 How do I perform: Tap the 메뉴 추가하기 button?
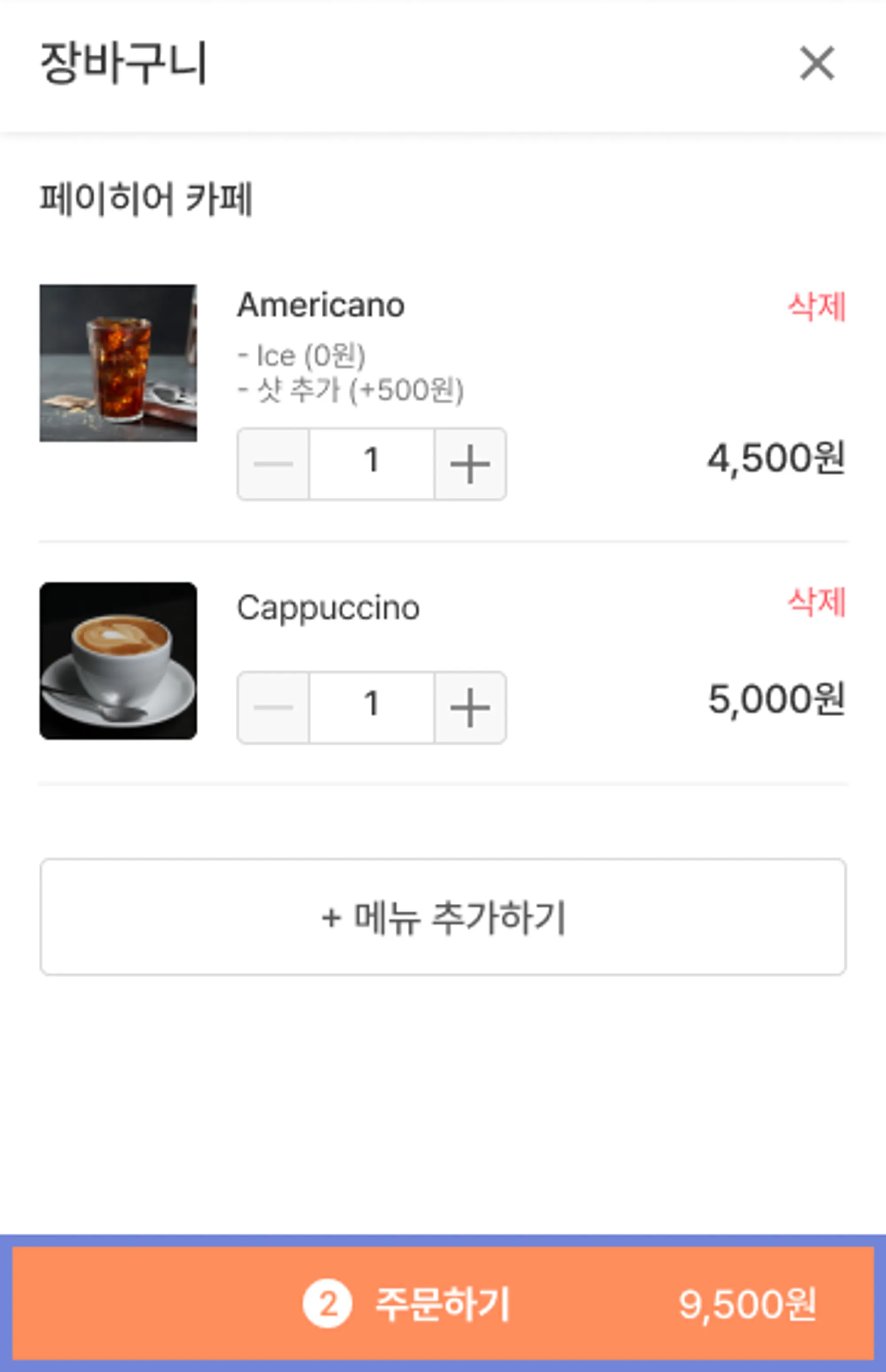(443, 917)
